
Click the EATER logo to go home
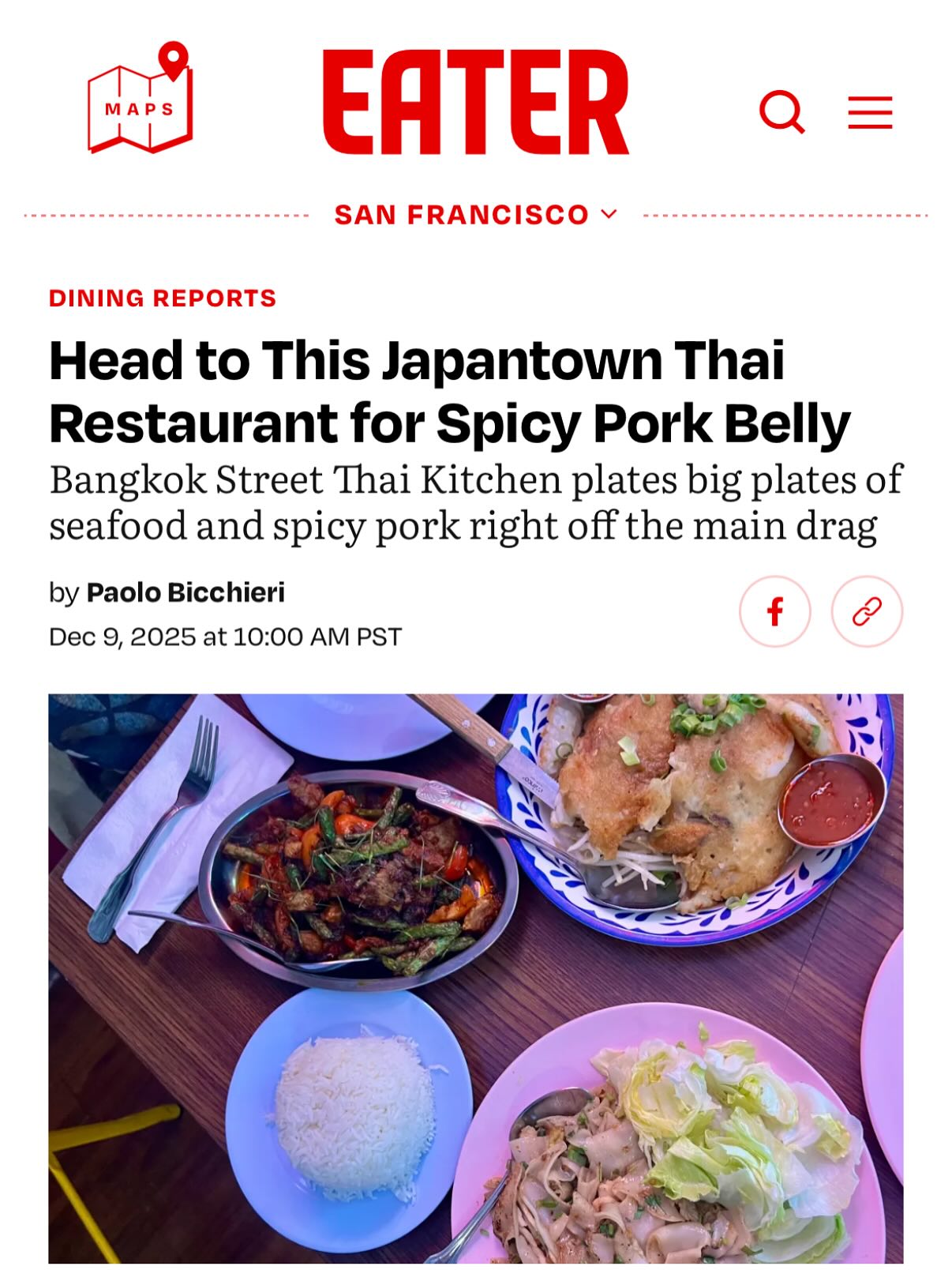[x=474, y=103]
